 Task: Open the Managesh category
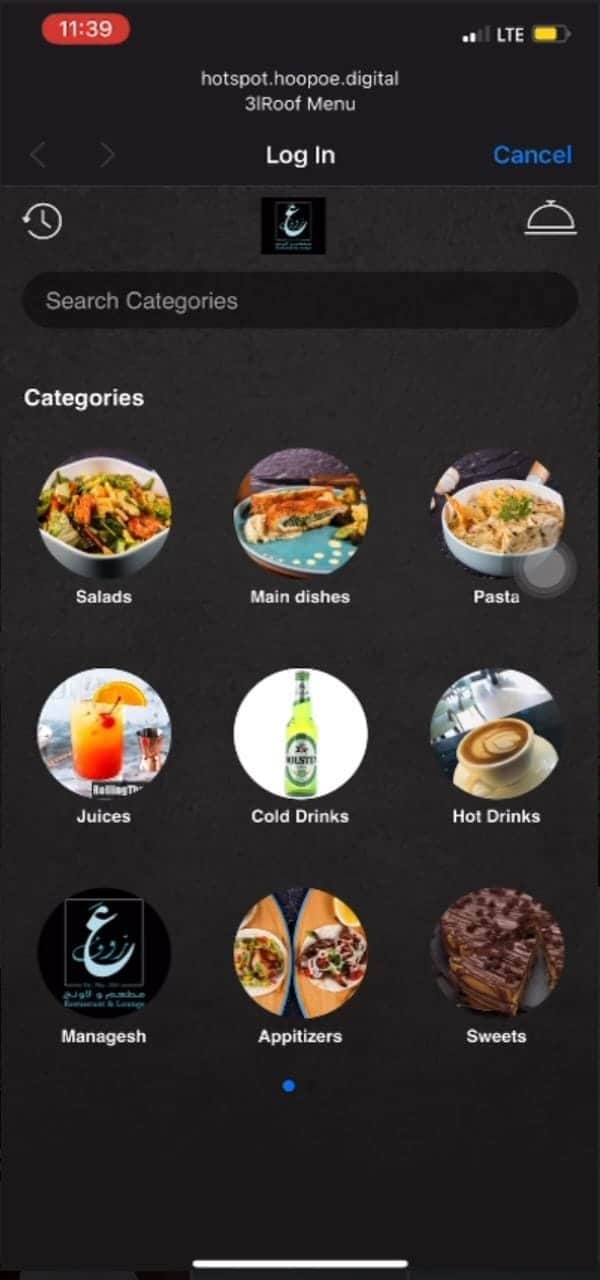(104, 955)
